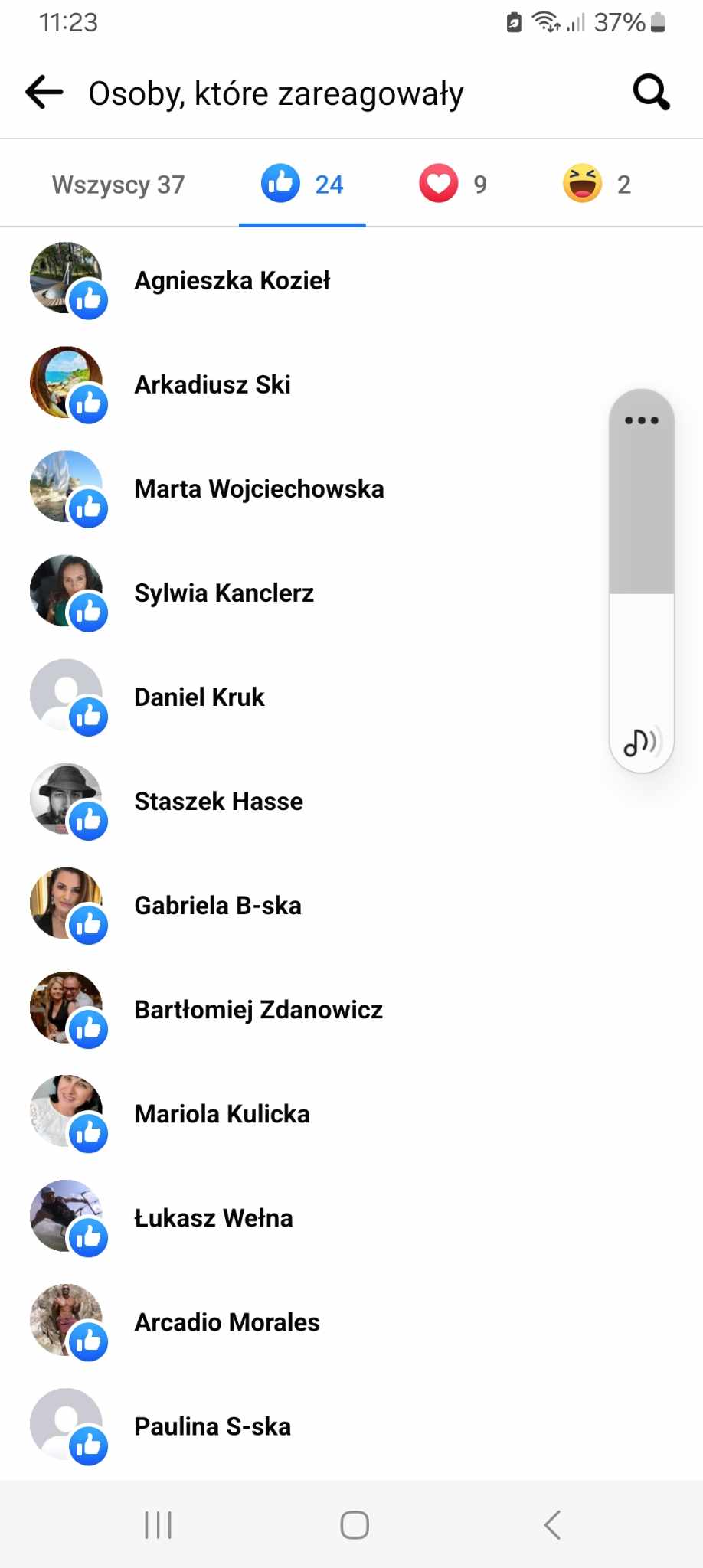Open Mariola Kulicka's profile
Image resolution: width=703 pixels, height=1568 pixels.
(x=351, y=1113)
